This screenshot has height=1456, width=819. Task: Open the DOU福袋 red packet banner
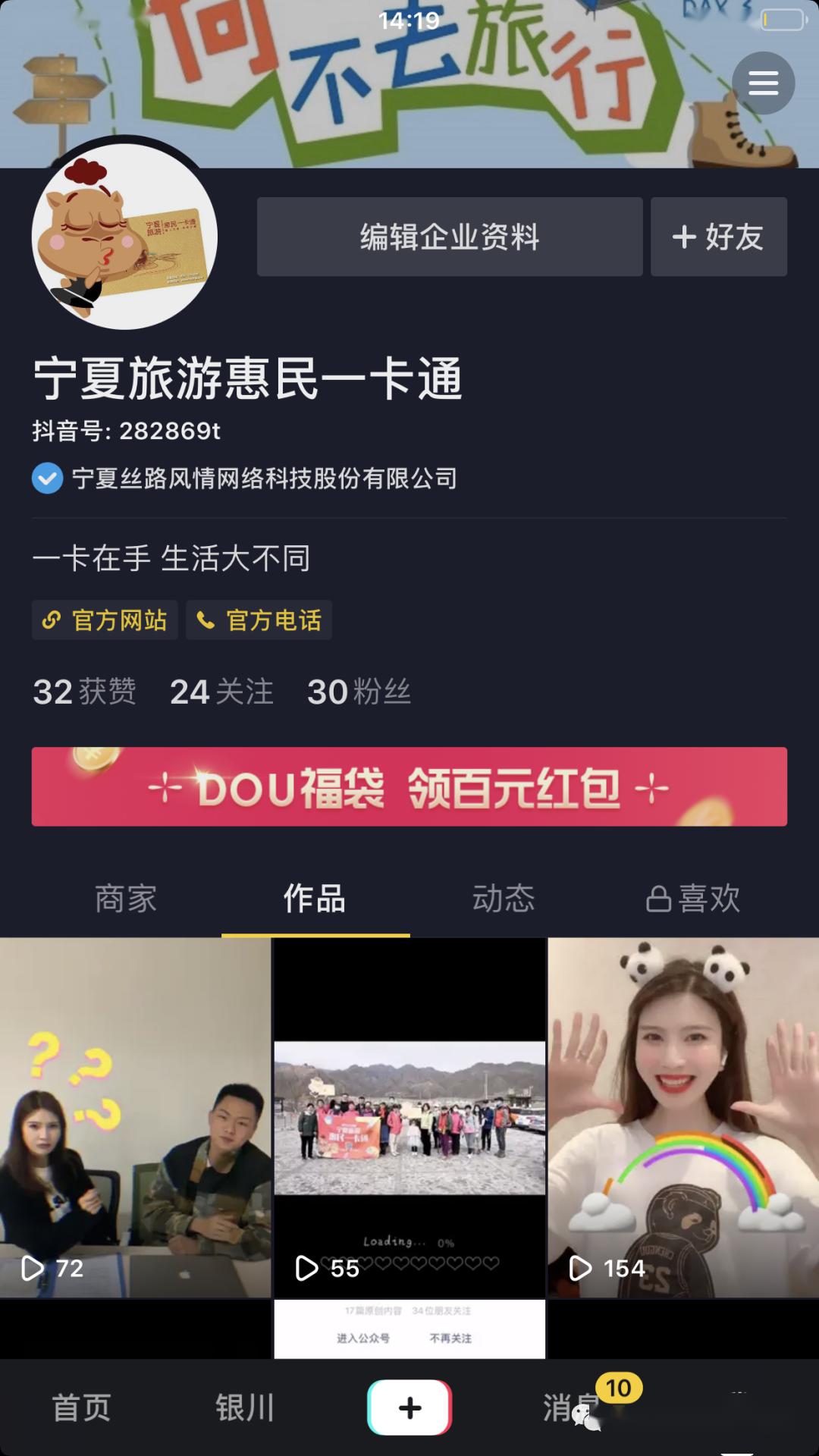click(409, 786)
